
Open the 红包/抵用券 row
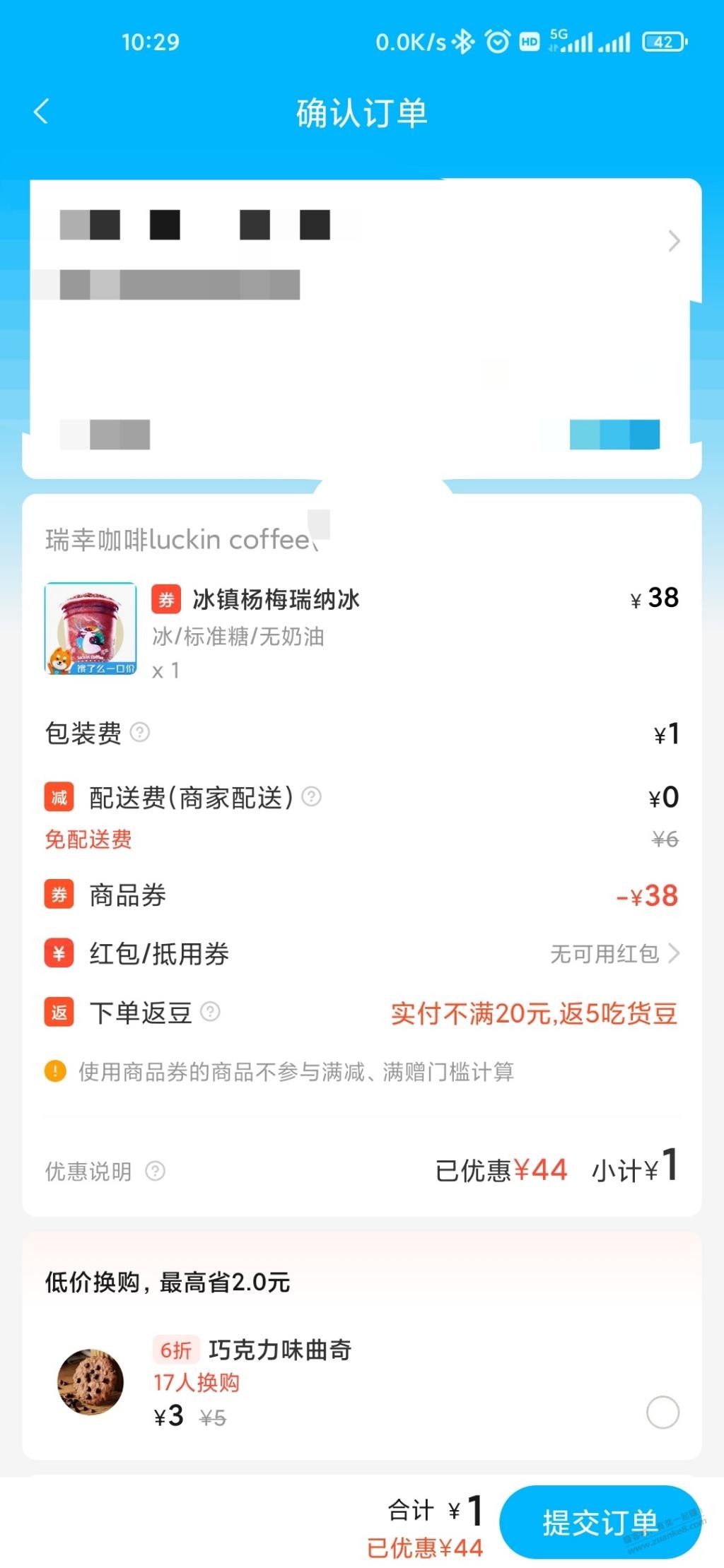pyautogui.click(x=362, y=953)
